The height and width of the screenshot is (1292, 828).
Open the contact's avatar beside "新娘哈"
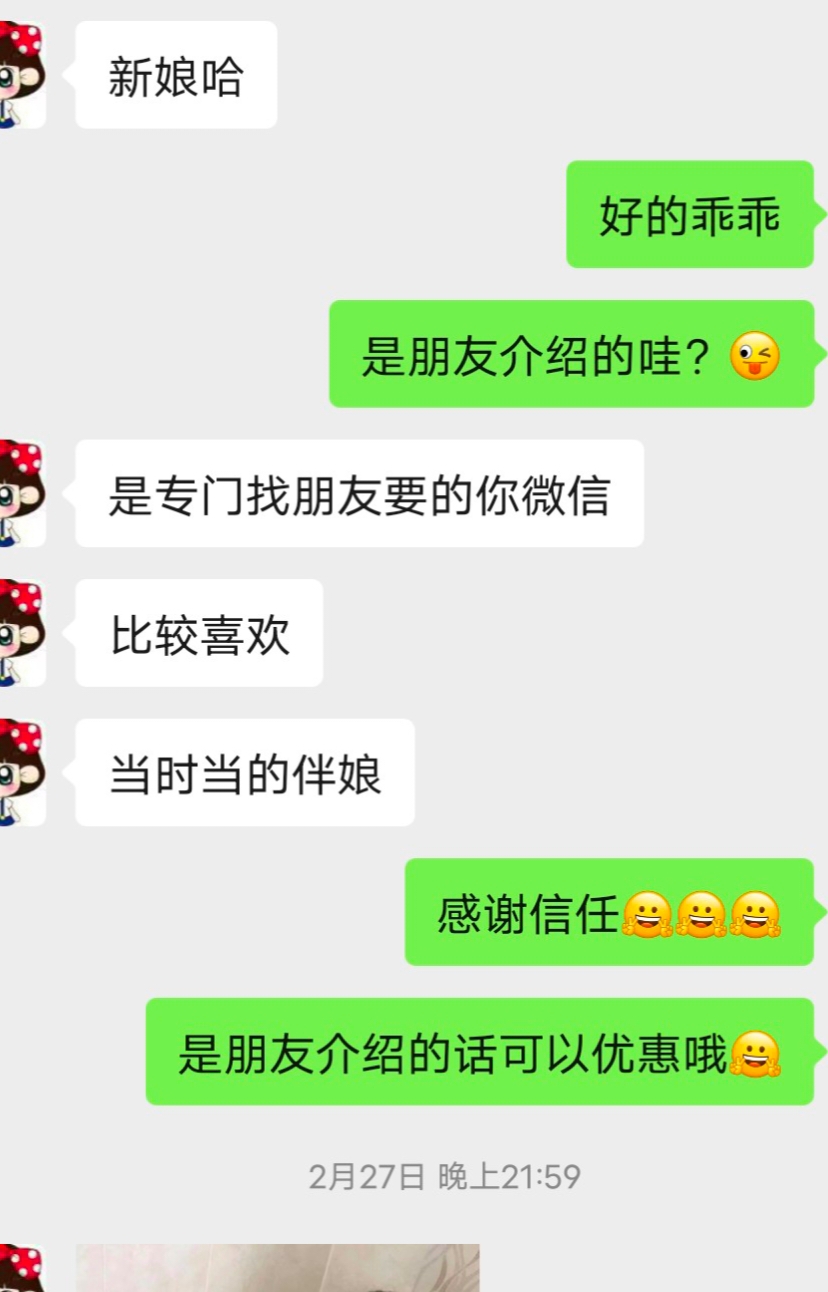point(20,75)
